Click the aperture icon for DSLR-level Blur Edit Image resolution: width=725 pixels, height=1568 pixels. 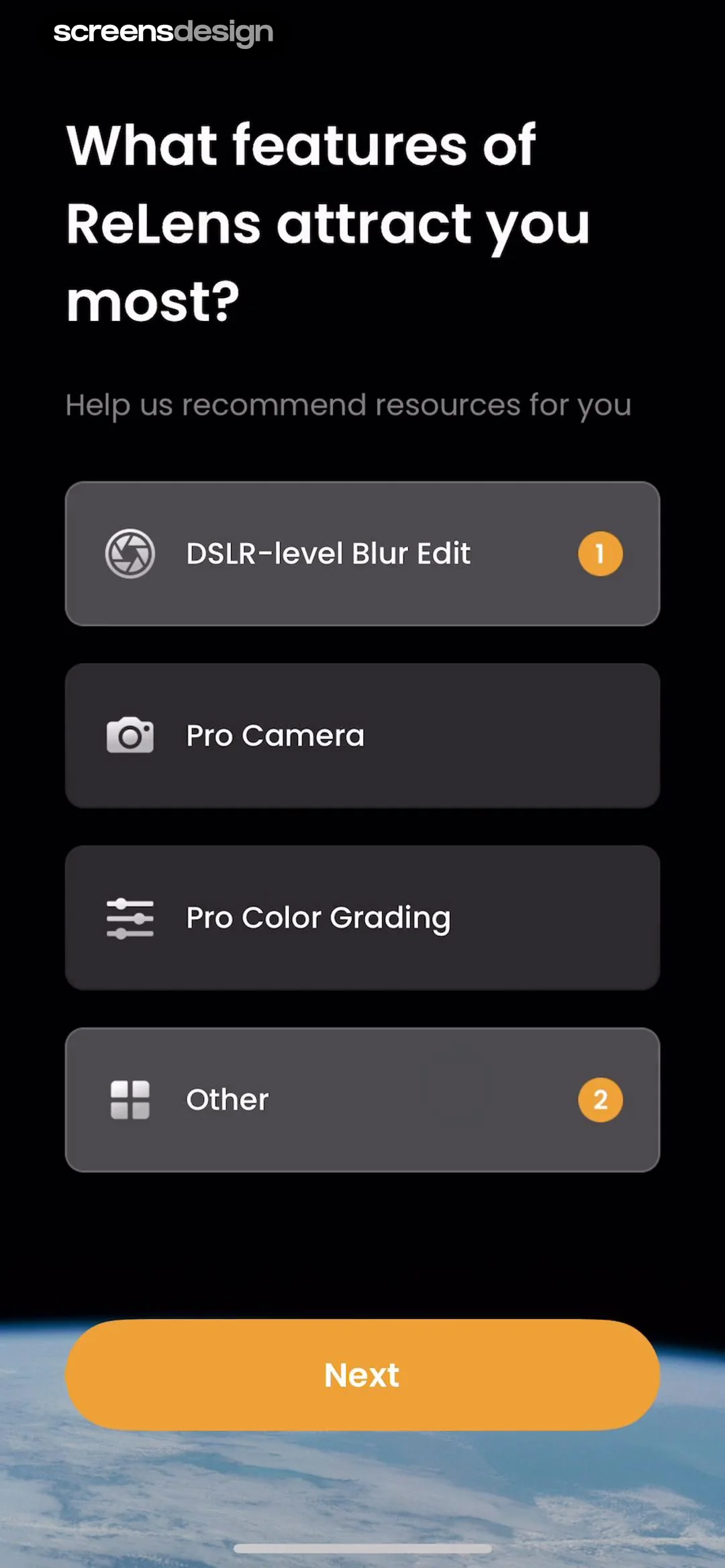(130, 553)
